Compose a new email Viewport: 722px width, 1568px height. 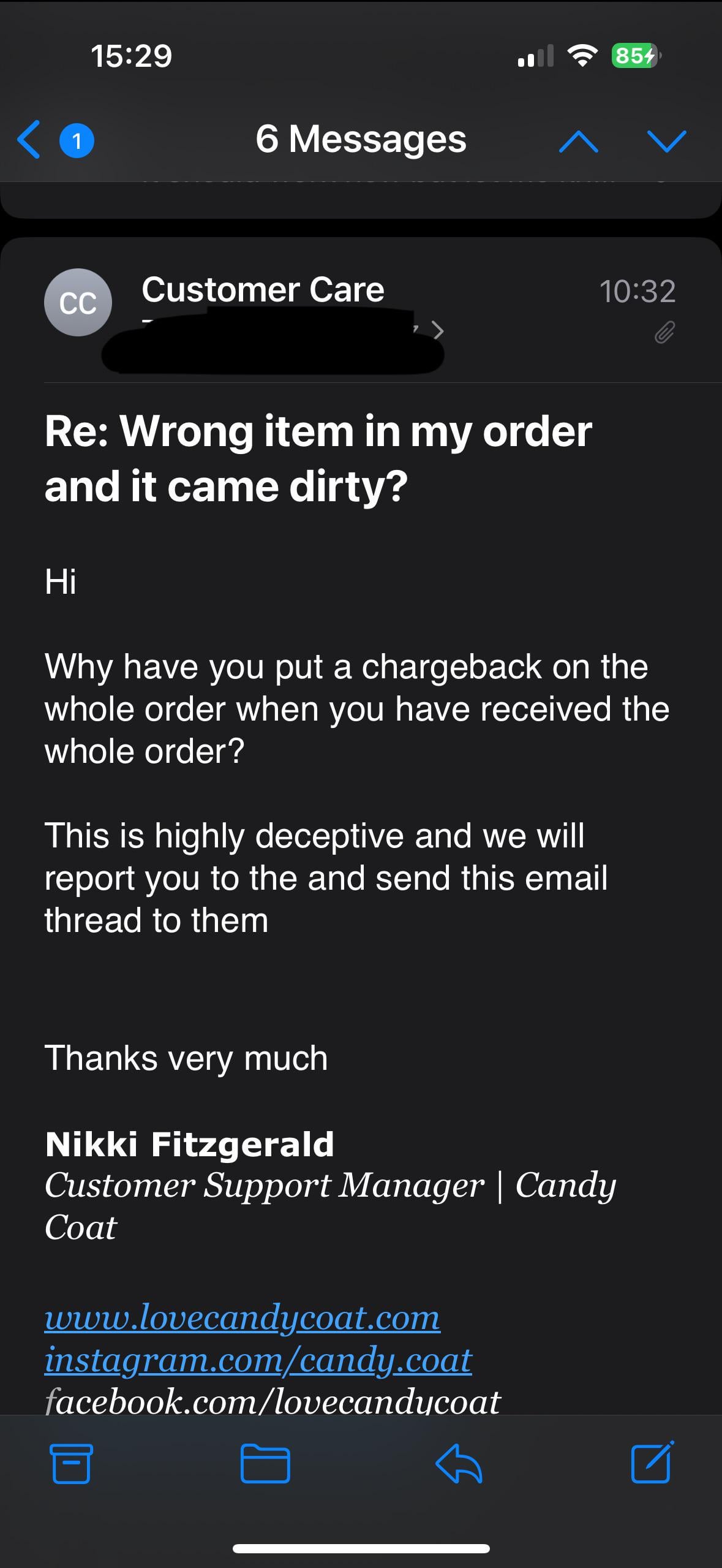tap(652, 1462)
